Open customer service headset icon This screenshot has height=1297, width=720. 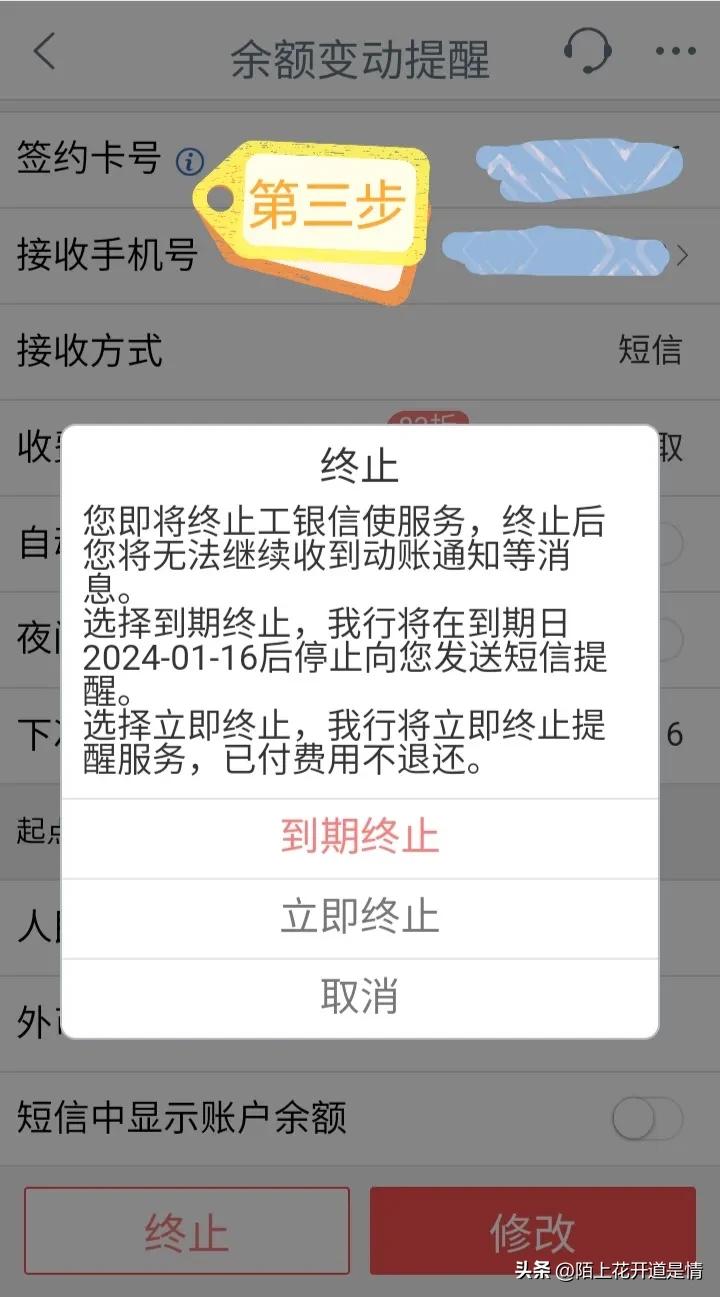pos(587,50)
